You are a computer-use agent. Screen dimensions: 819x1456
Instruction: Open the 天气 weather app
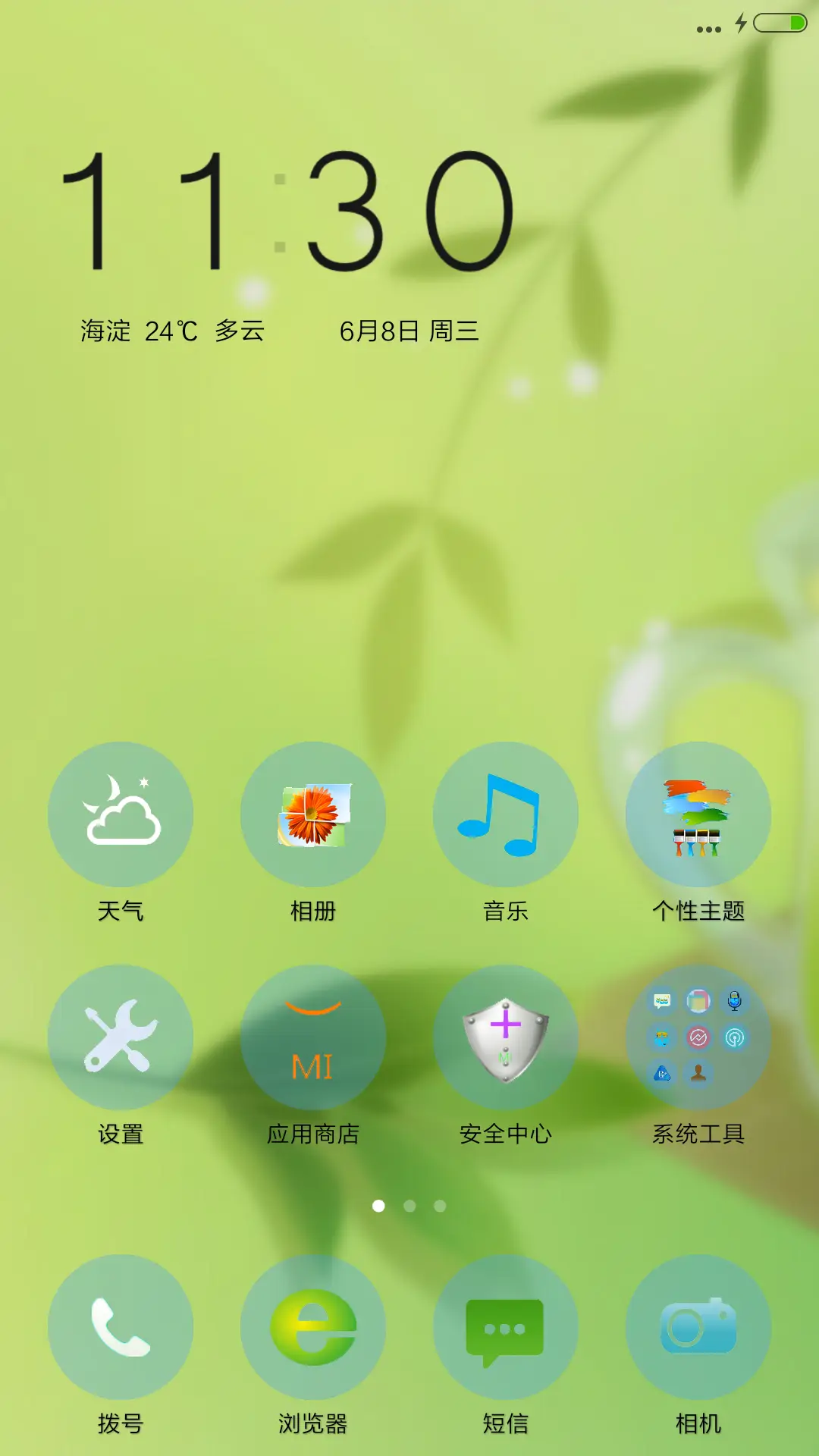(121, 813)
